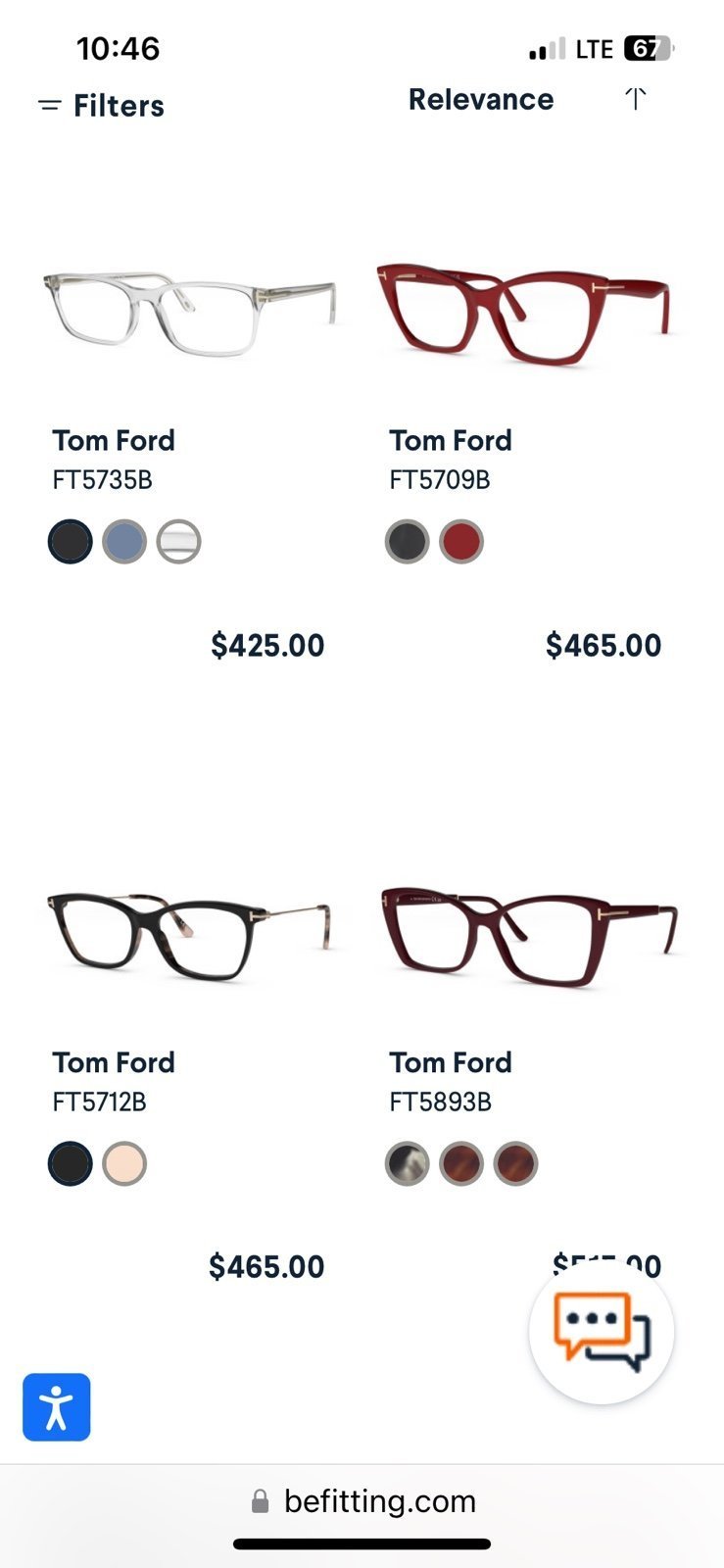Select the peach swatch for FT5712B
Screen dimensions: 724x1568
pos(124,1163)
